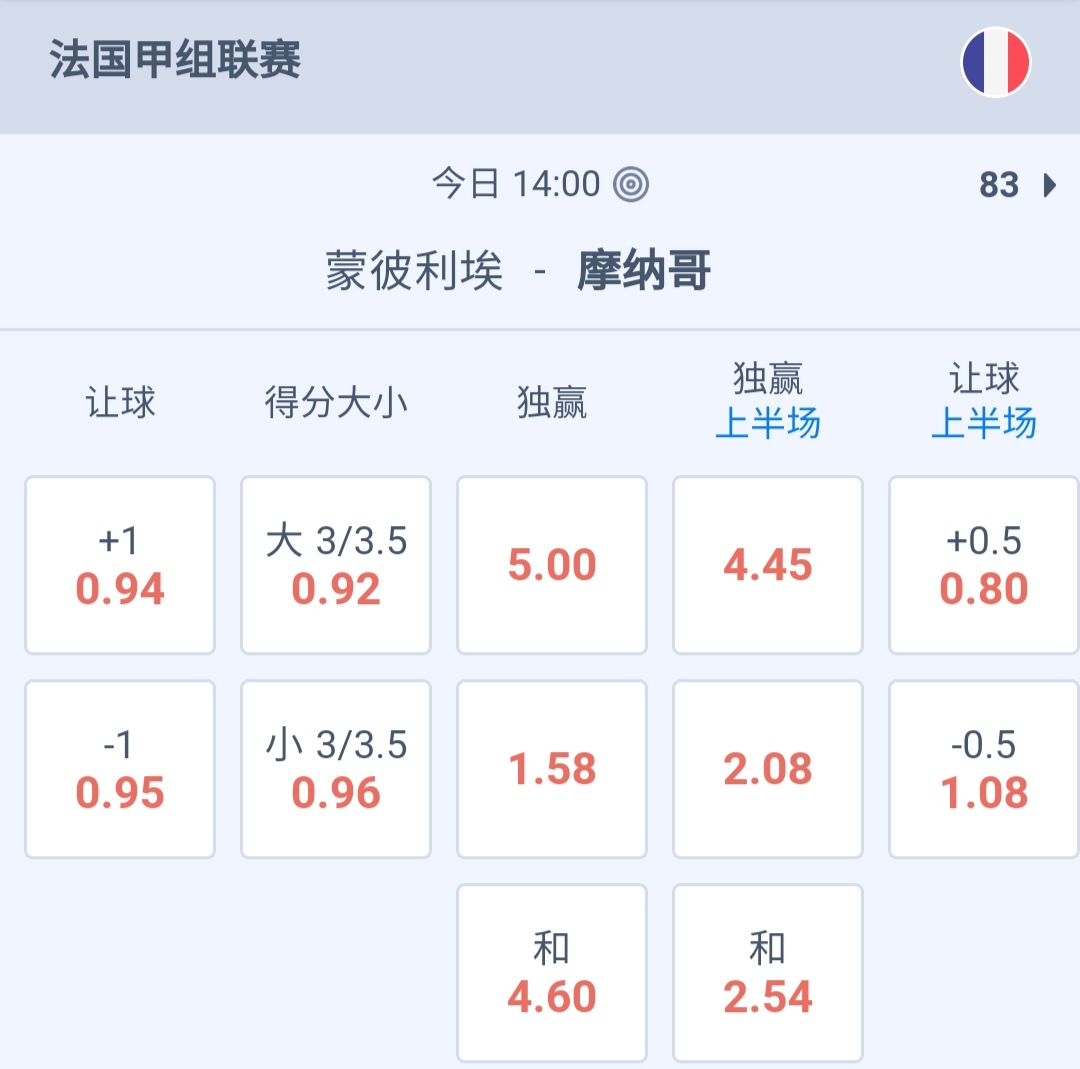Choose the 独赢 odds of 5.00
This screenshot has width=1080, height=1069.
[x=552, y=565]
